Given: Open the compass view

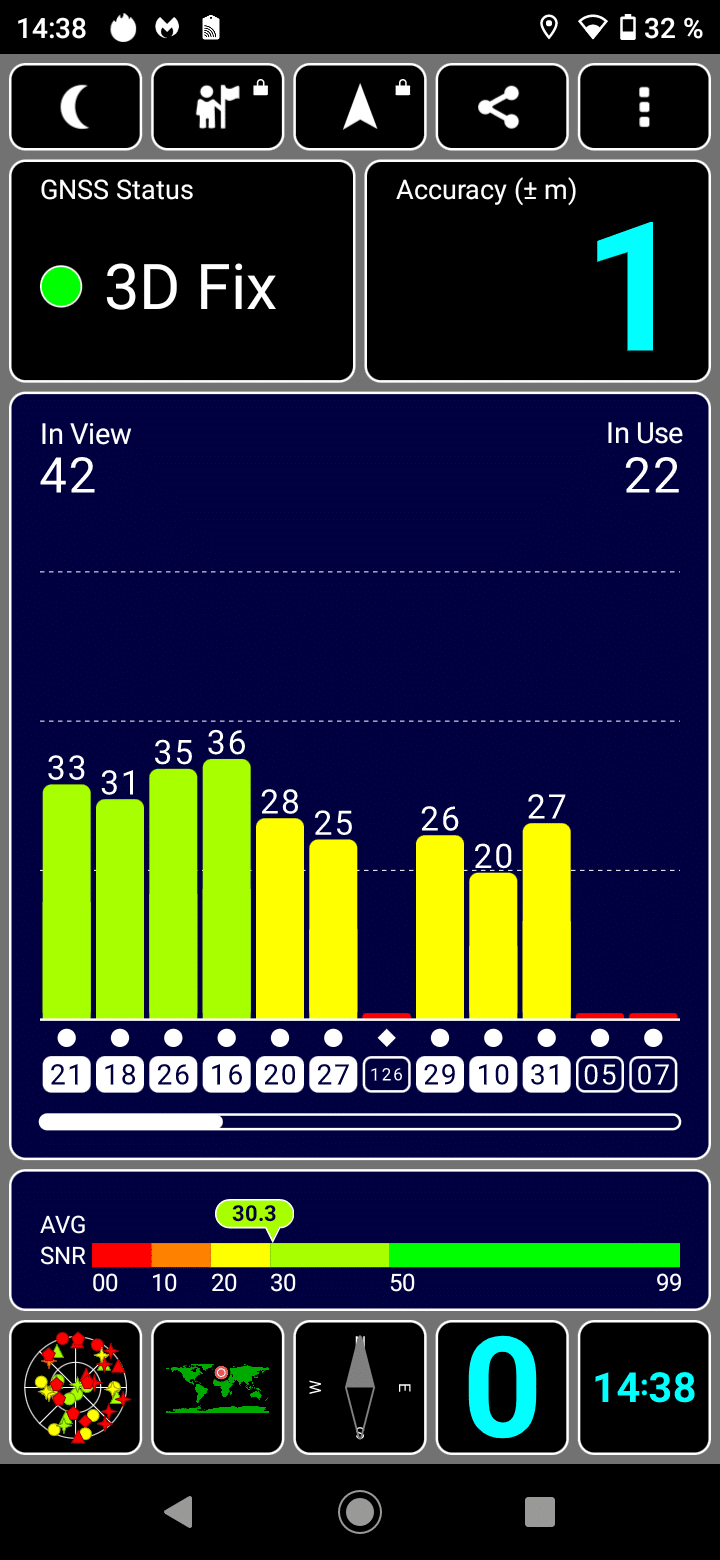Looking at the screenshot, I should click(x=360, y=1387).
